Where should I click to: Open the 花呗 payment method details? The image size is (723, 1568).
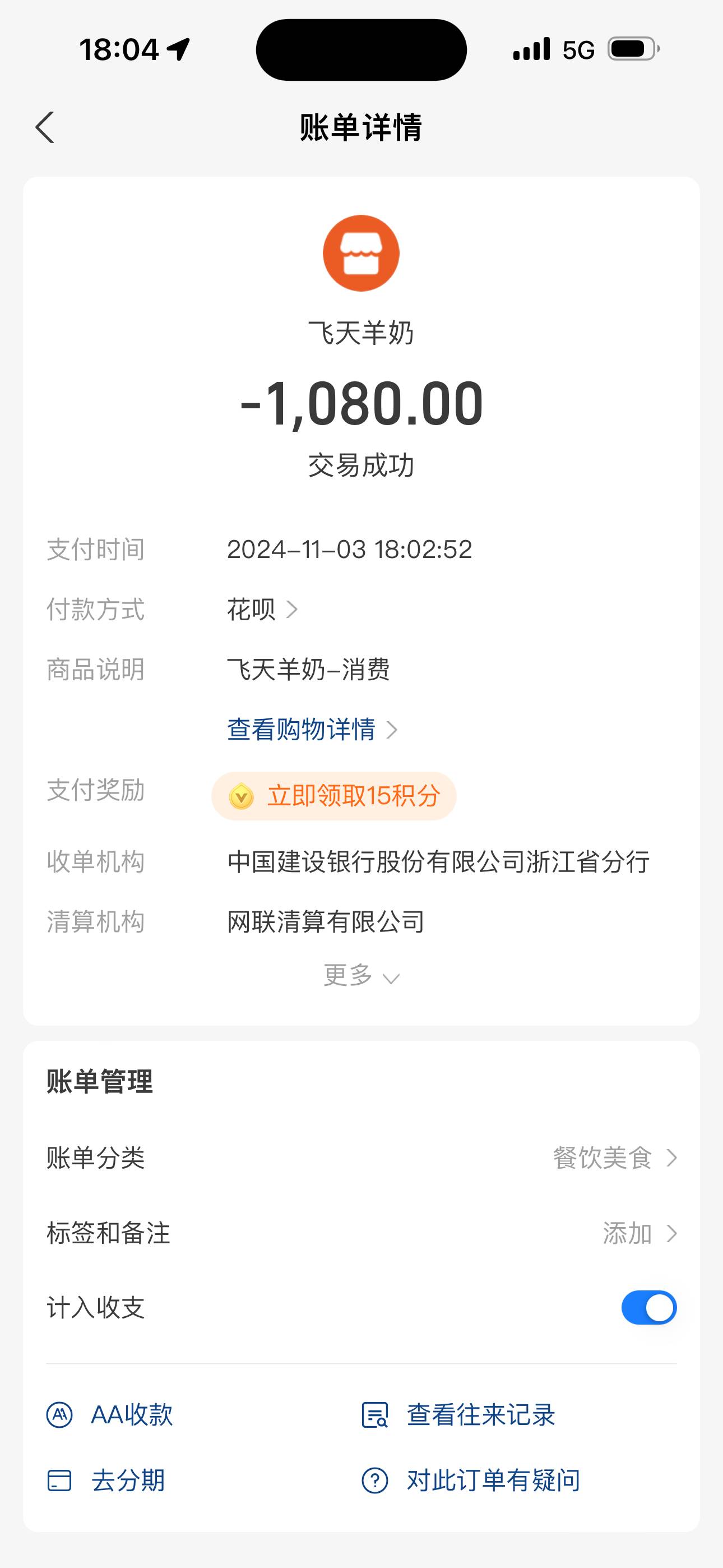[262, 609]
